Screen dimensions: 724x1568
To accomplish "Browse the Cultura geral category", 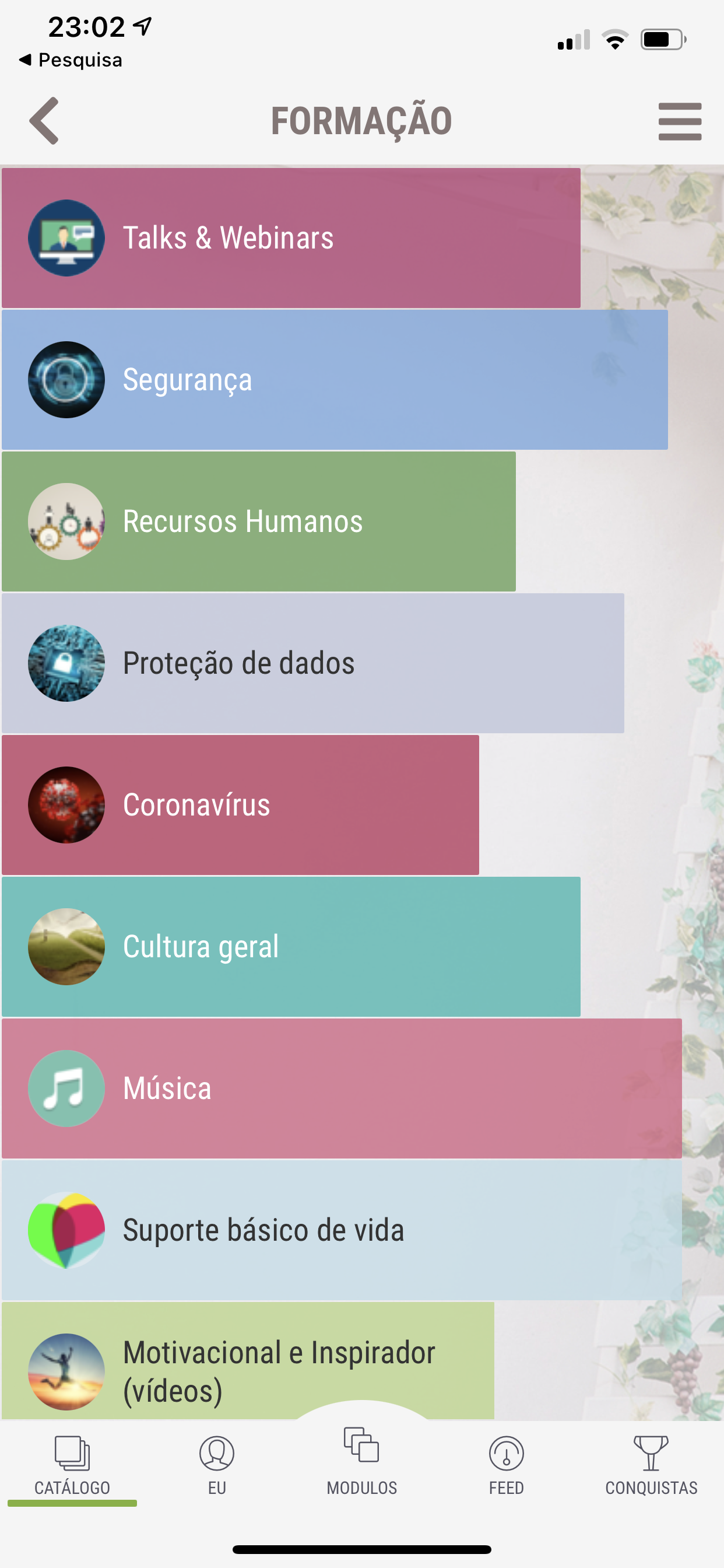I will pyautogui.click(x=290, y=947).
